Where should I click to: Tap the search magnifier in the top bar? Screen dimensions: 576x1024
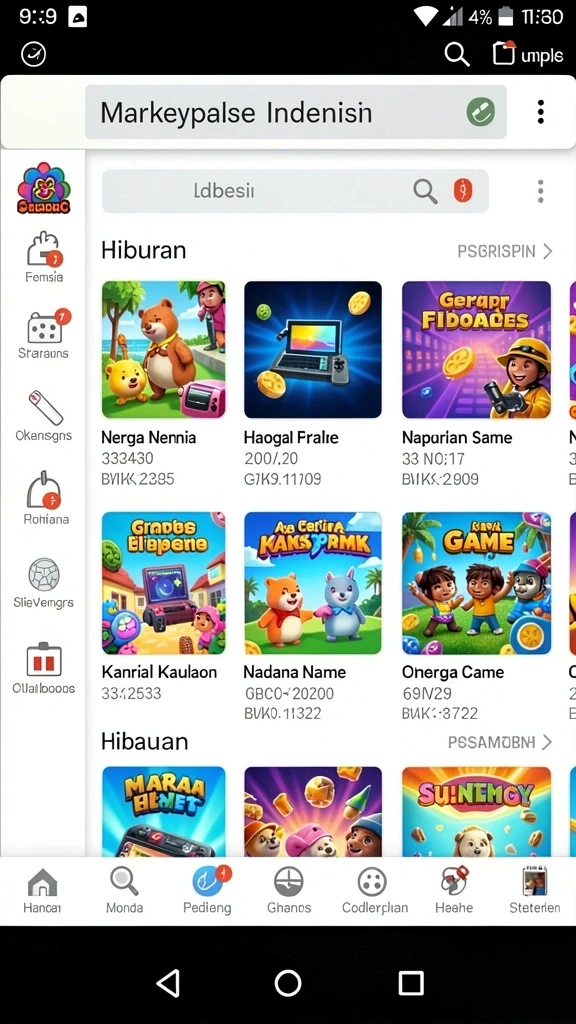tap(457, 54)
